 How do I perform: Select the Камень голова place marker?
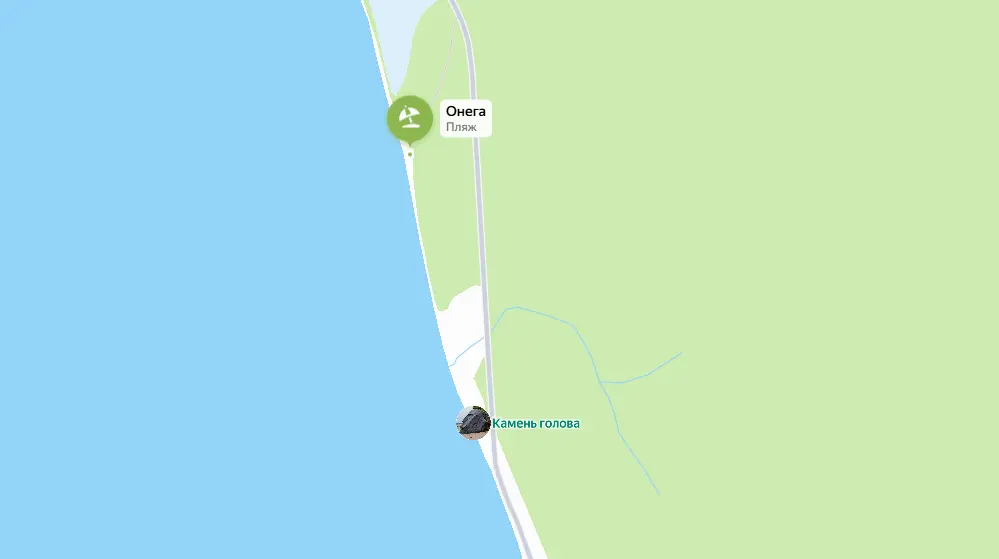click(472, 423)
